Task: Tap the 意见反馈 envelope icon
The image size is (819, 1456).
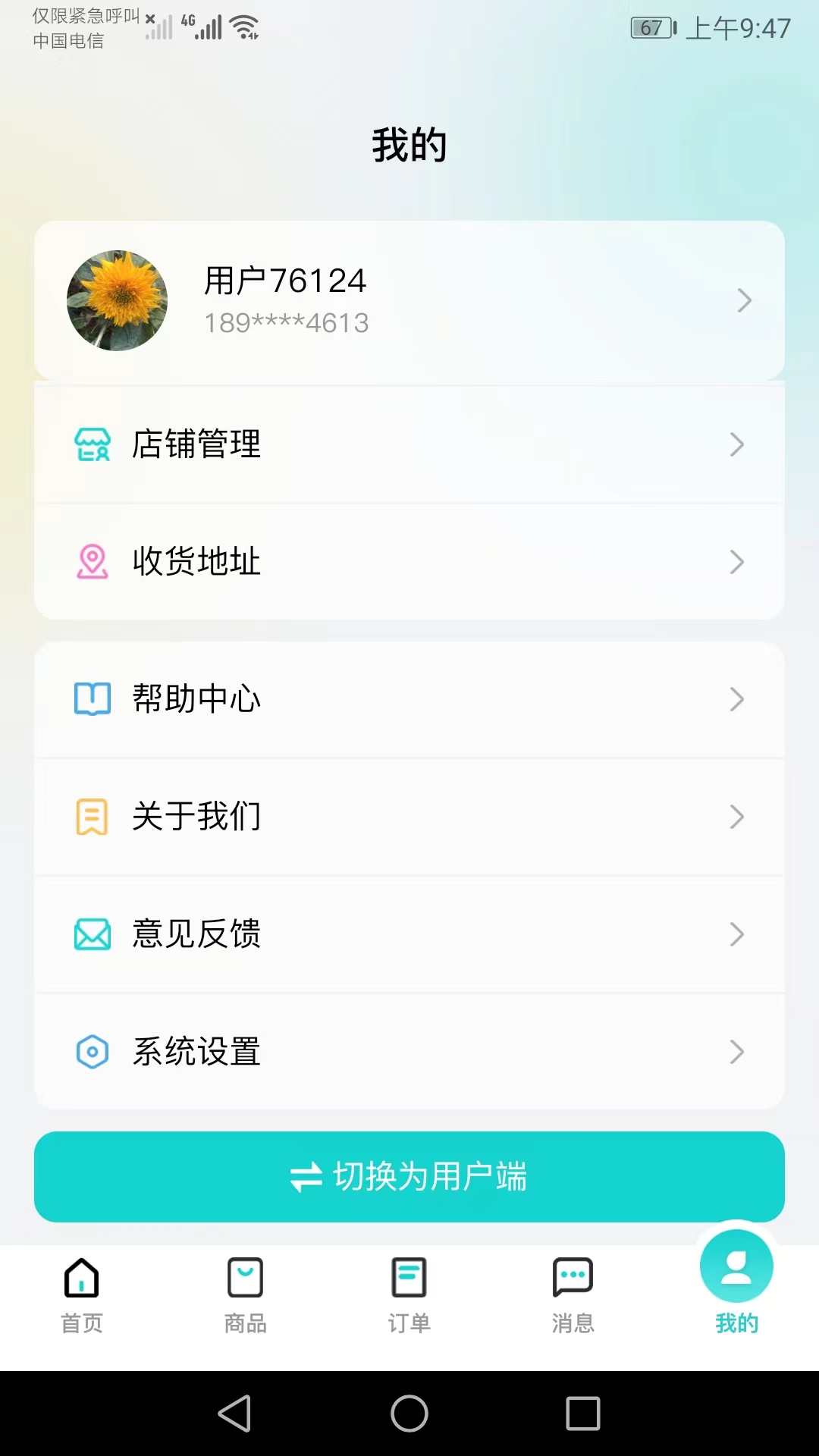Action: pyautogui.click(x=93, y=934)
